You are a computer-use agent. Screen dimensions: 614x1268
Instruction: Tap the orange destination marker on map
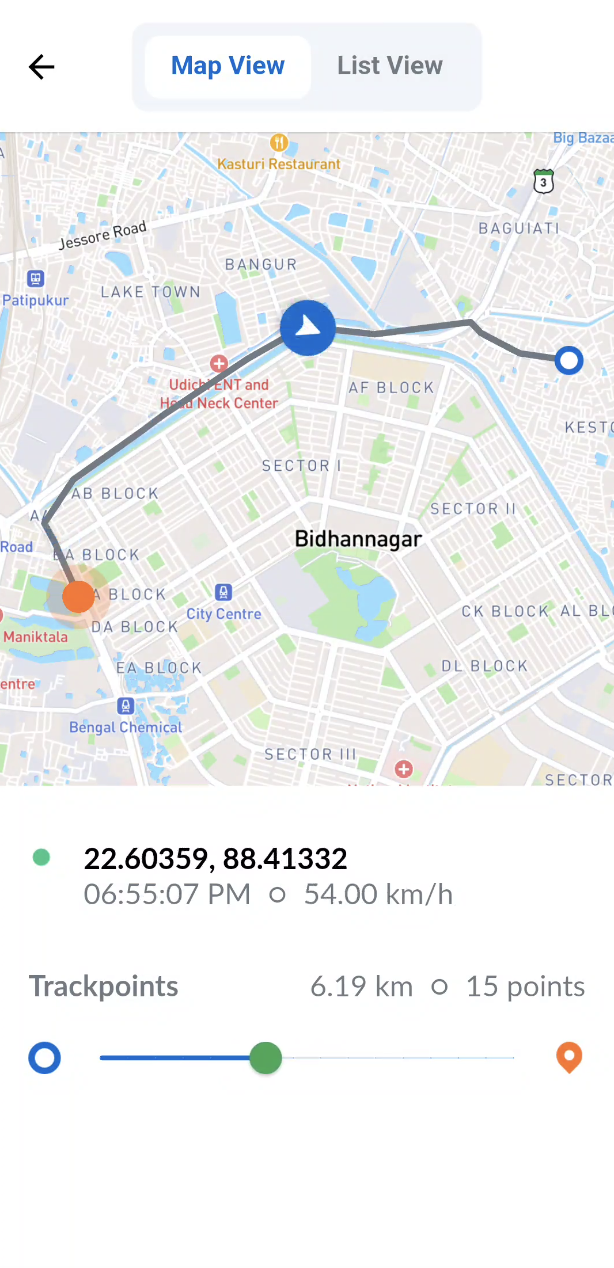tap(77, 596)
